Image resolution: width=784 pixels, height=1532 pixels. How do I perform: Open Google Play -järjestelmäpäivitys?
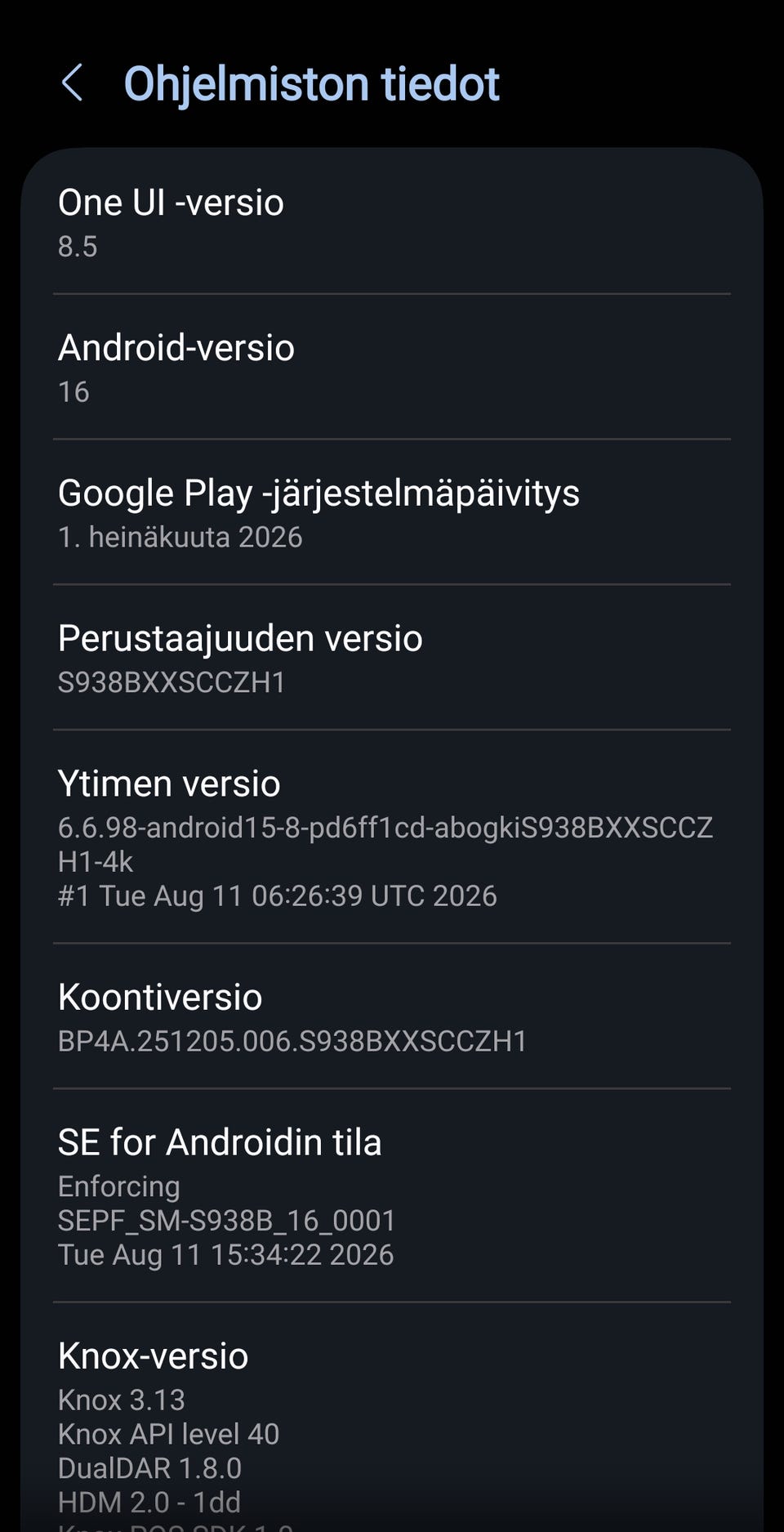[392, 512]
